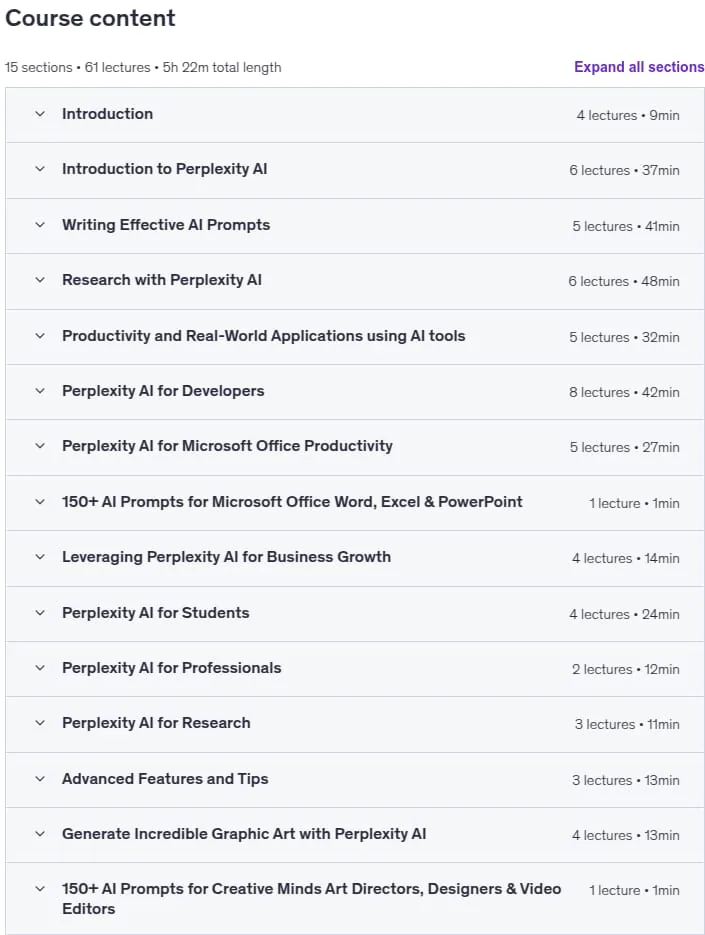Image resolution: width=705 pixels, height=935 pixels.
Task: Expand Generate Incredible Graphic Art section
Action: pyautogui.click(x=355, y=835)
